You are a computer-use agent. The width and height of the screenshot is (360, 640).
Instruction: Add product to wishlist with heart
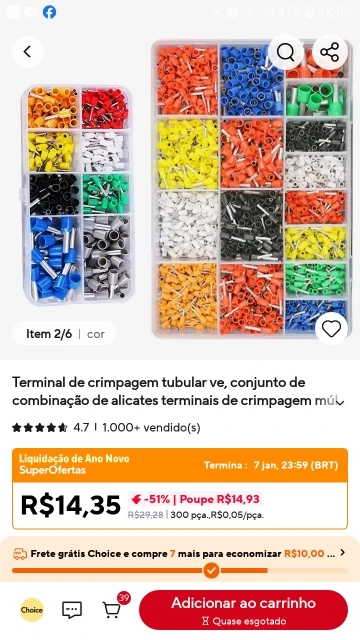point(331,329)
